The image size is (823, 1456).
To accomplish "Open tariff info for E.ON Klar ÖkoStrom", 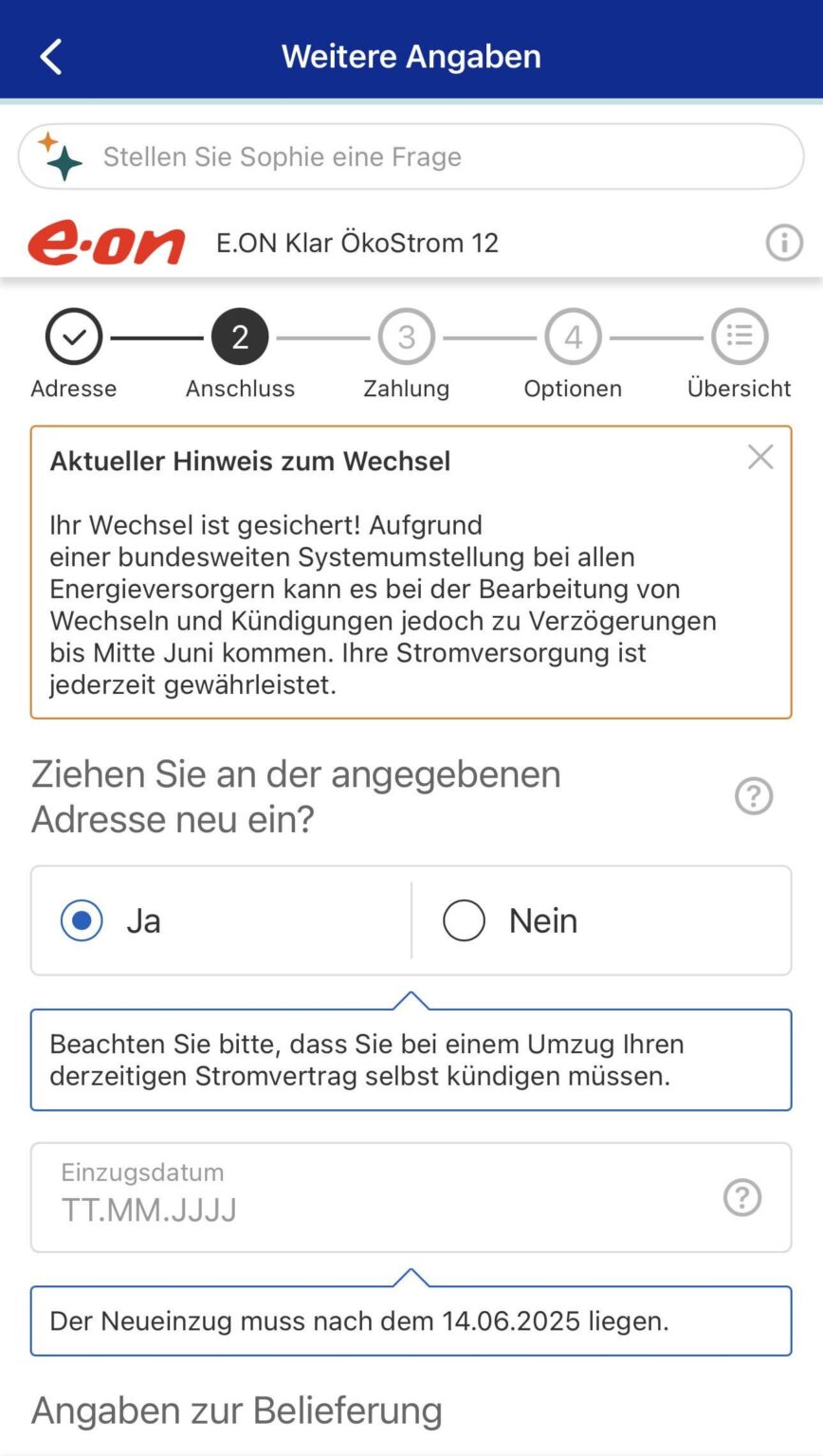I will (783, 244).
